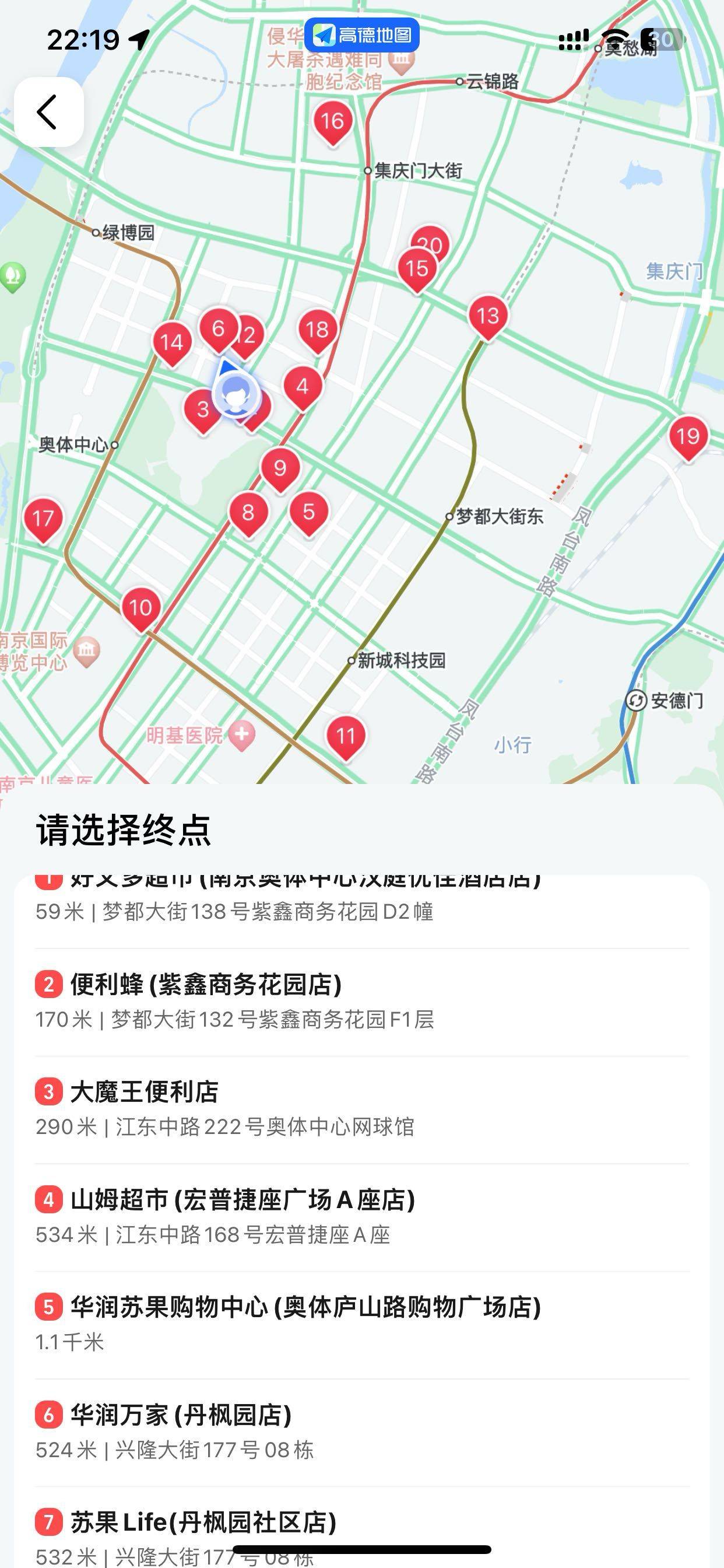Choose 大魔王便利店 from the list
Image resolution: width=724 pixels, height=1568 pixels.
point(362,1109)
